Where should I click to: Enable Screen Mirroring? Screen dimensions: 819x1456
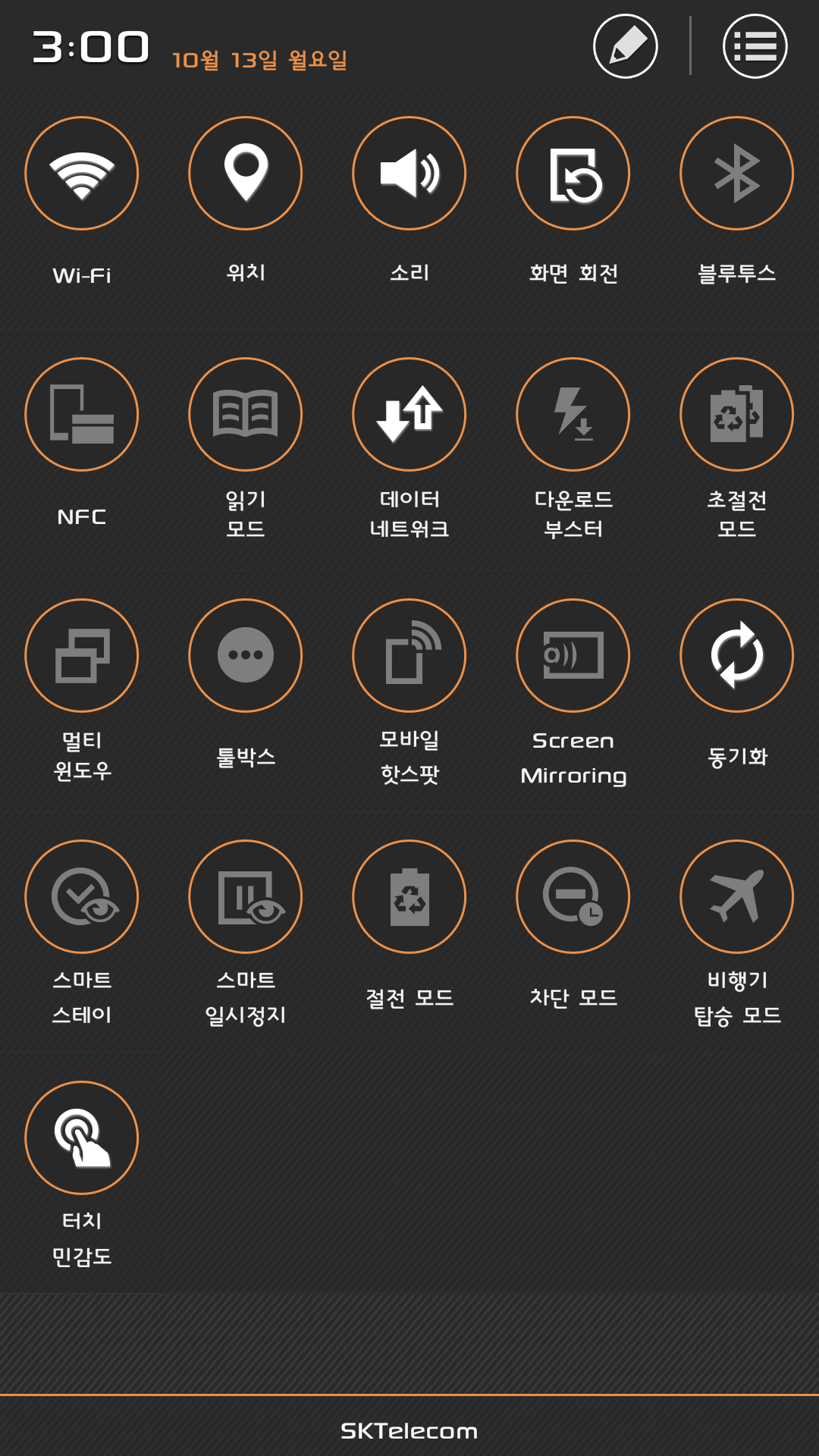tap(573, 656)
